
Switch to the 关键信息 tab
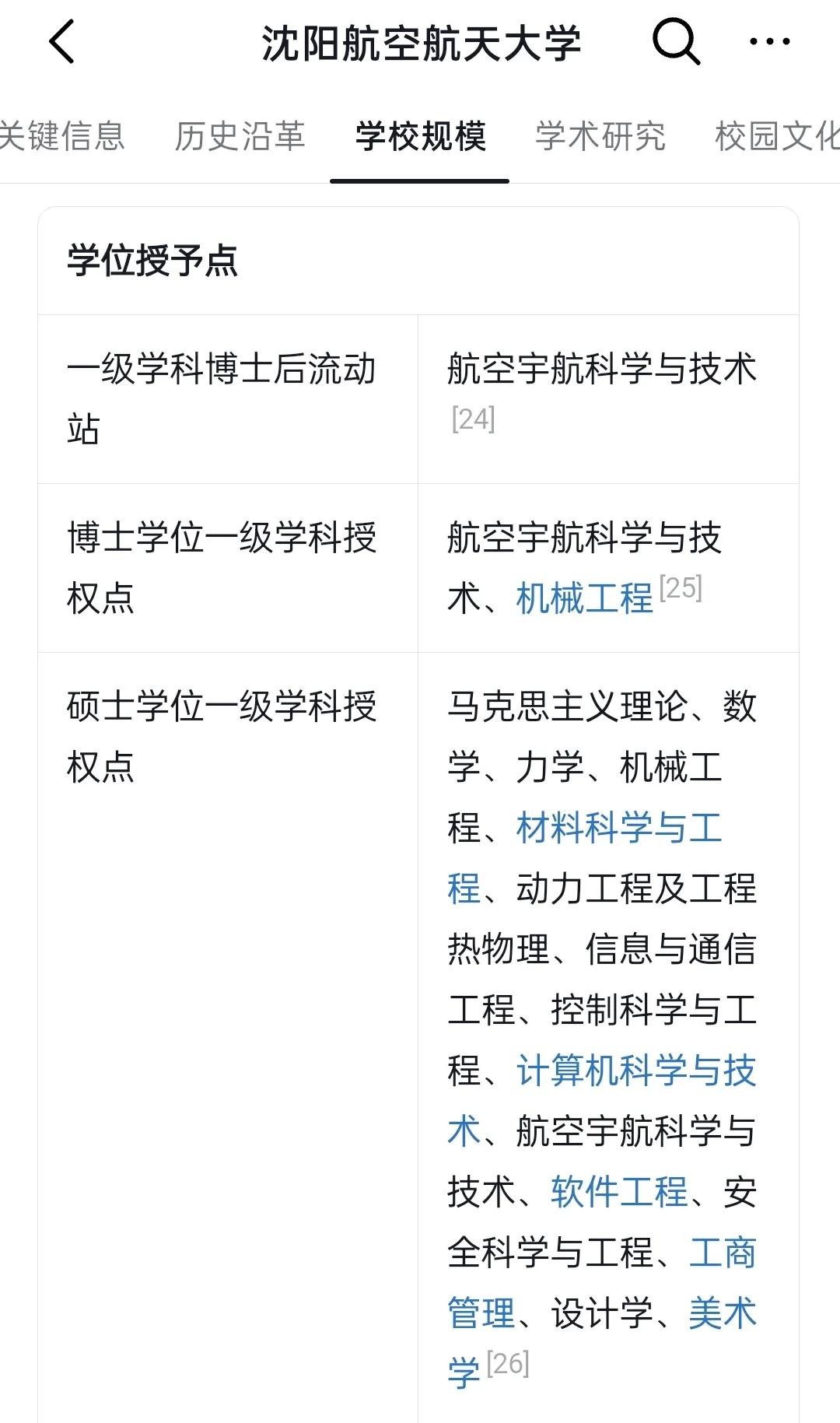(61, 136)
